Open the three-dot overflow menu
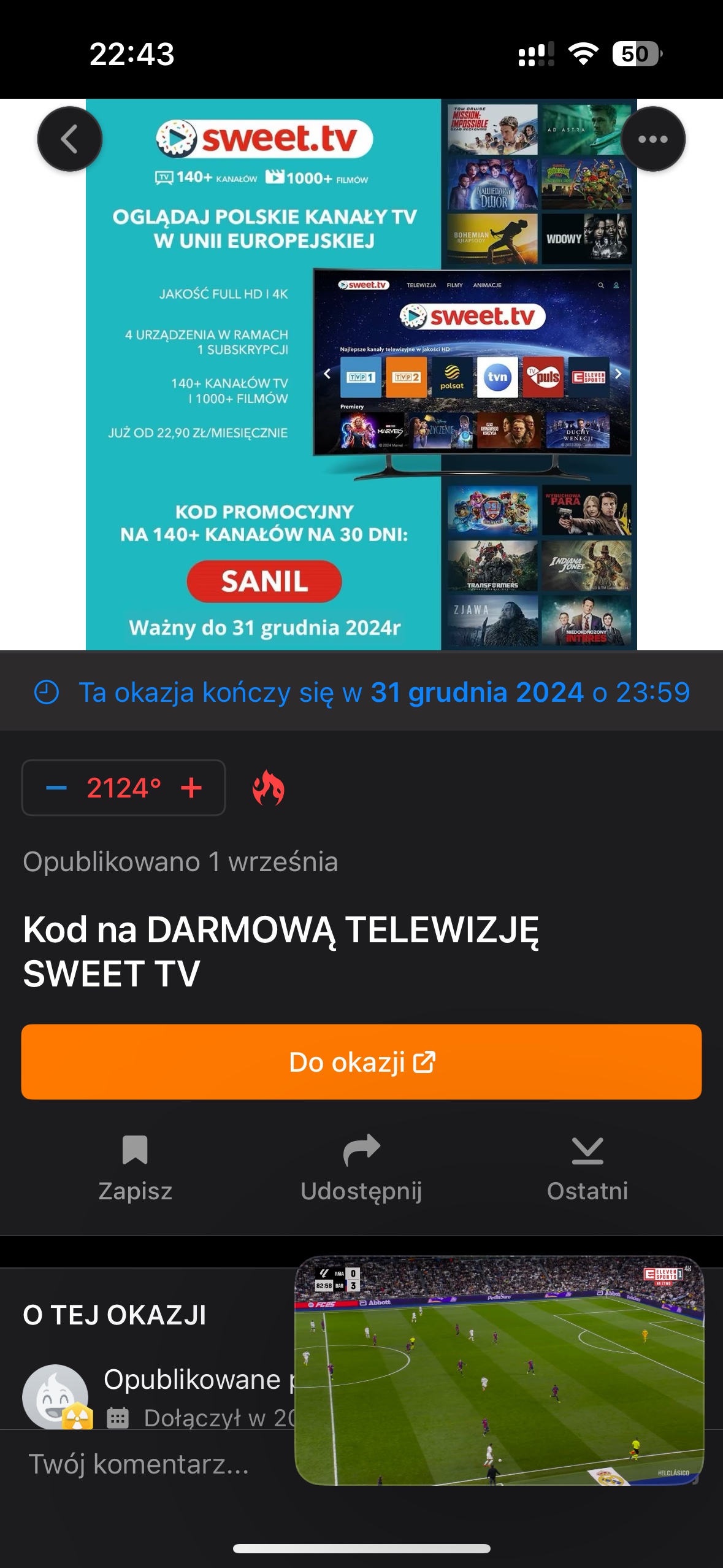Screen dimensions: 723x1568 tap(652, 139)
